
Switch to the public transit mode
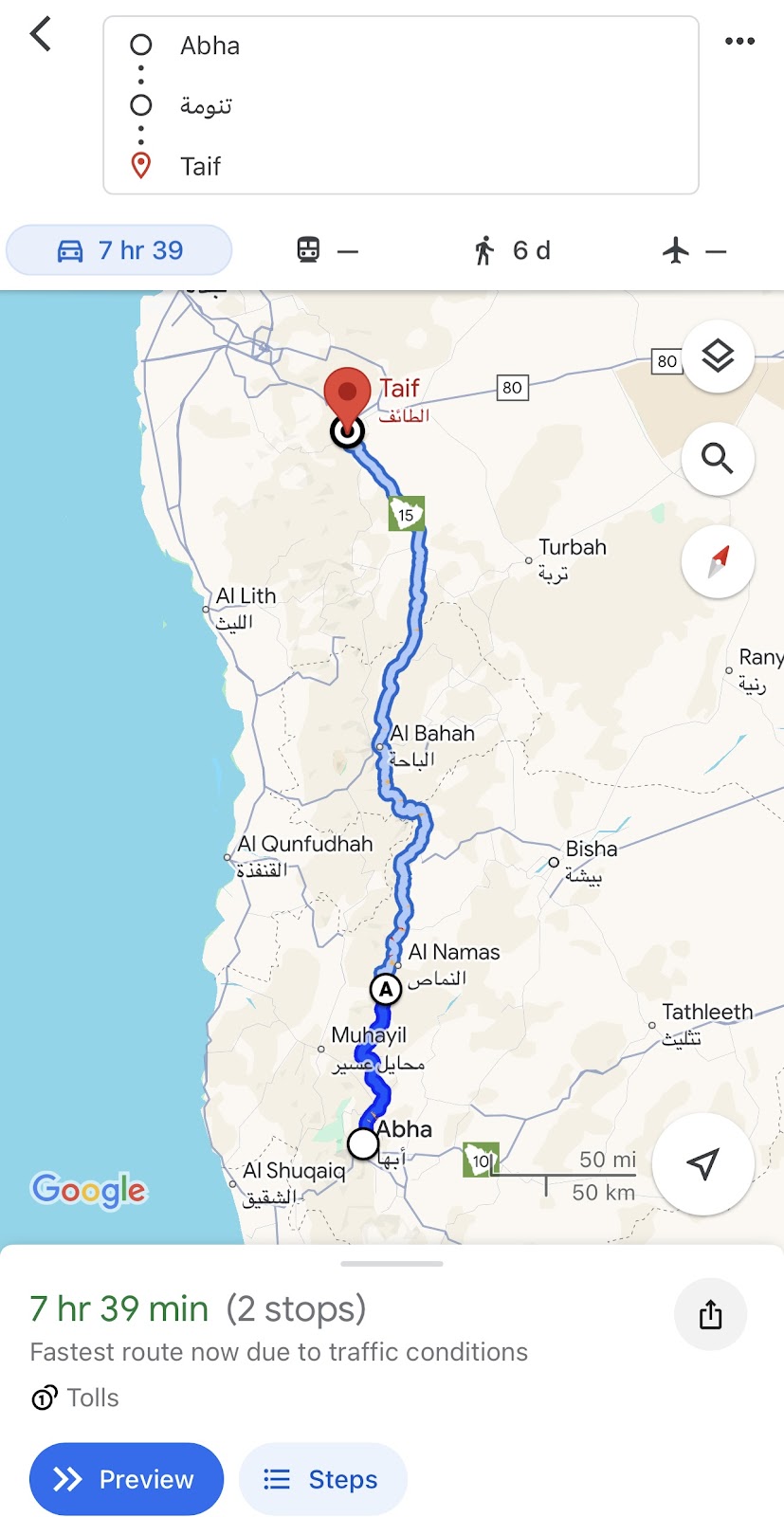coord(327,250)
